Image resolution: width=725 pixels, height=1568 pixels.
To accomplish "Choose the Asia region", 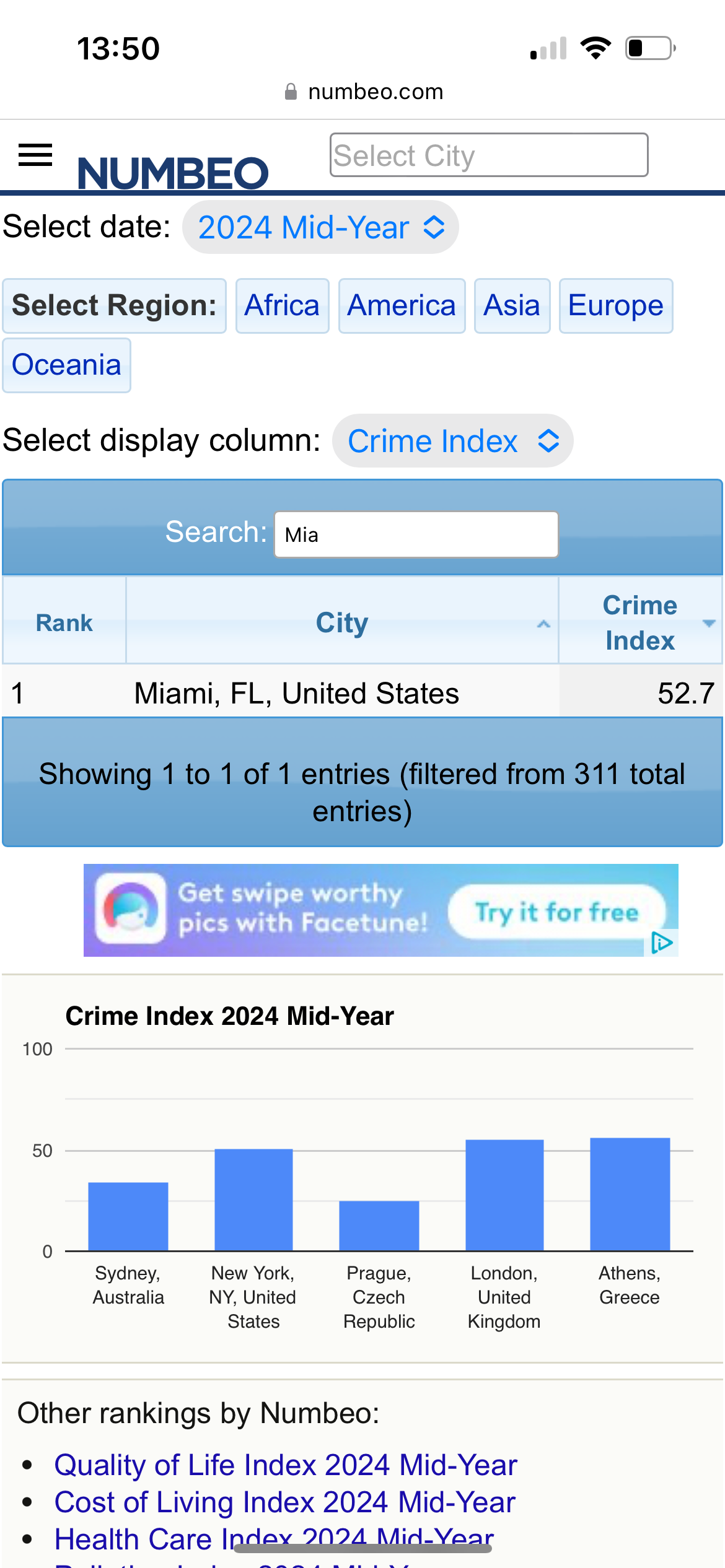I will point(512,306).
